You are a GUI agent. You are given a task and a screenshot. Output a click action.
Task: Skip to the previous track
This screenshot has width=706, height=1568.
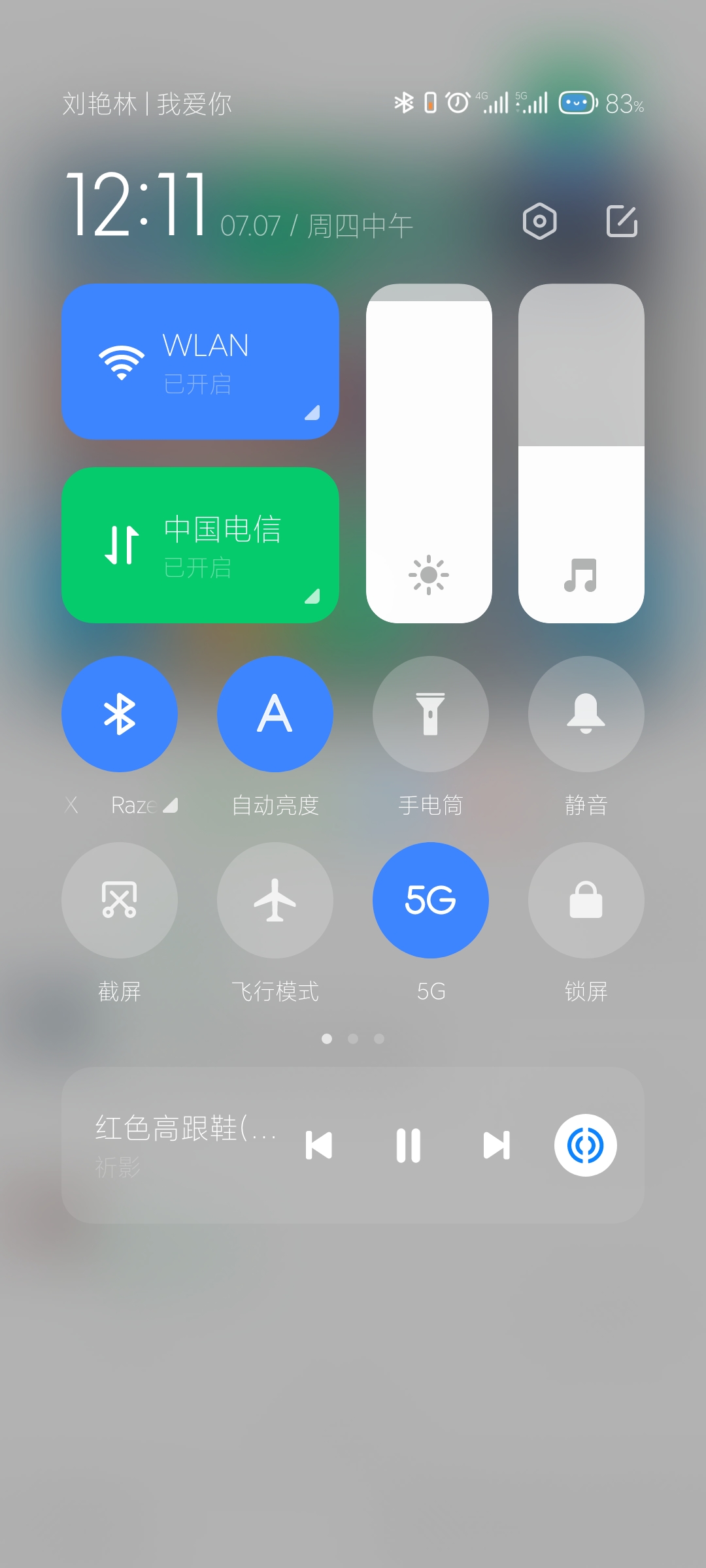point(319,1145)
